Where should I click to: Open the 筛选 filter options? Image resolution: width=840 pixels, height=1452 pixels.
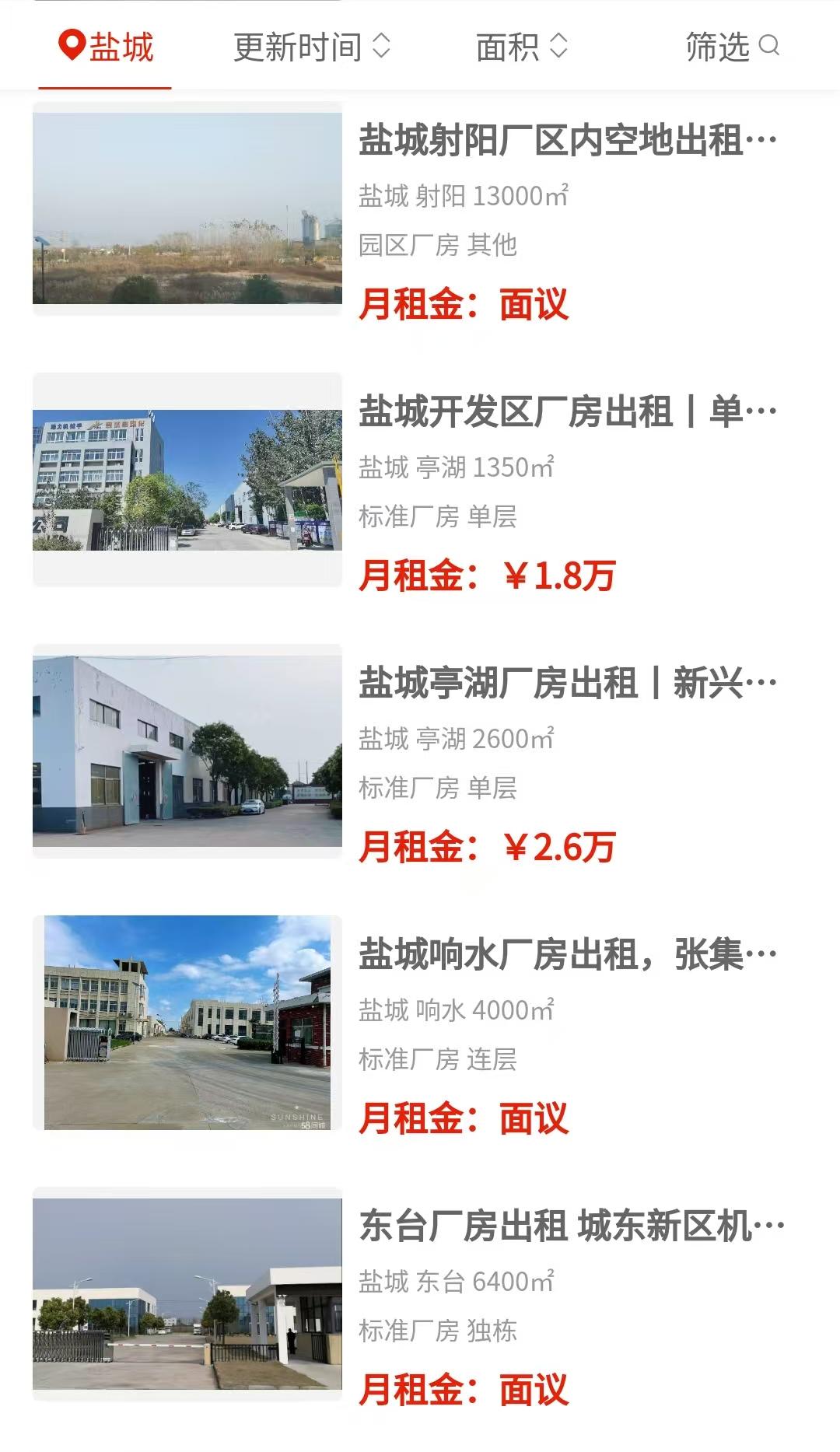pos(732,47)
